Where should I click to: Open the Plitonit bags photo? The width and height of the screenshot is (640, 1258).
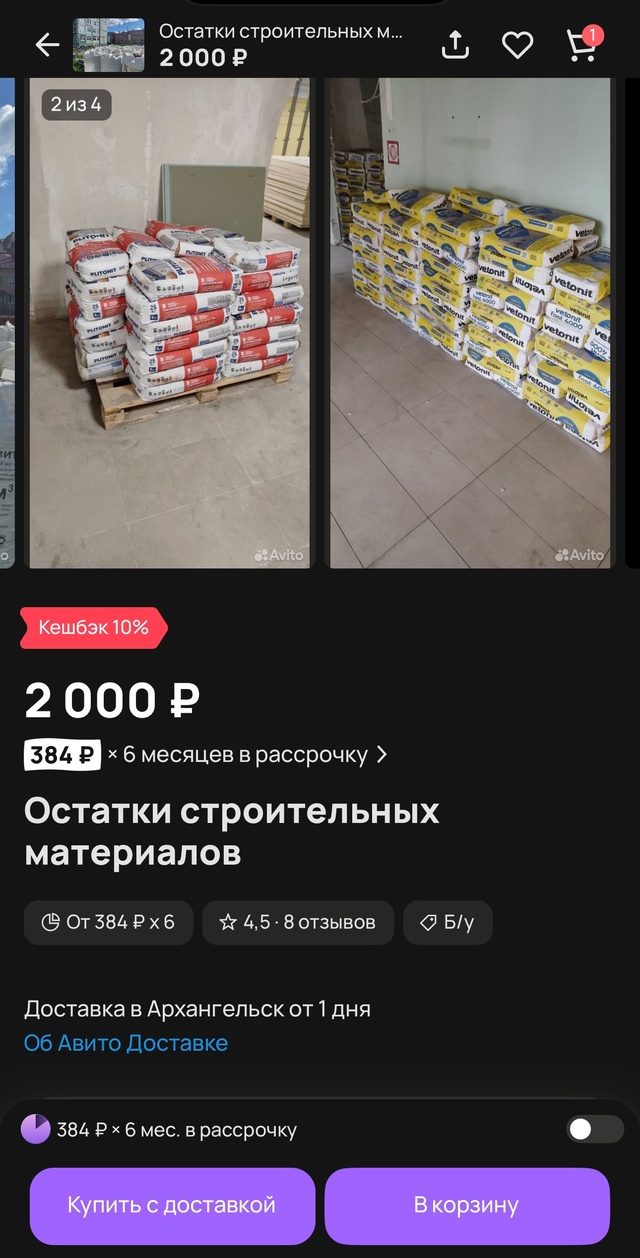(170, 323)
